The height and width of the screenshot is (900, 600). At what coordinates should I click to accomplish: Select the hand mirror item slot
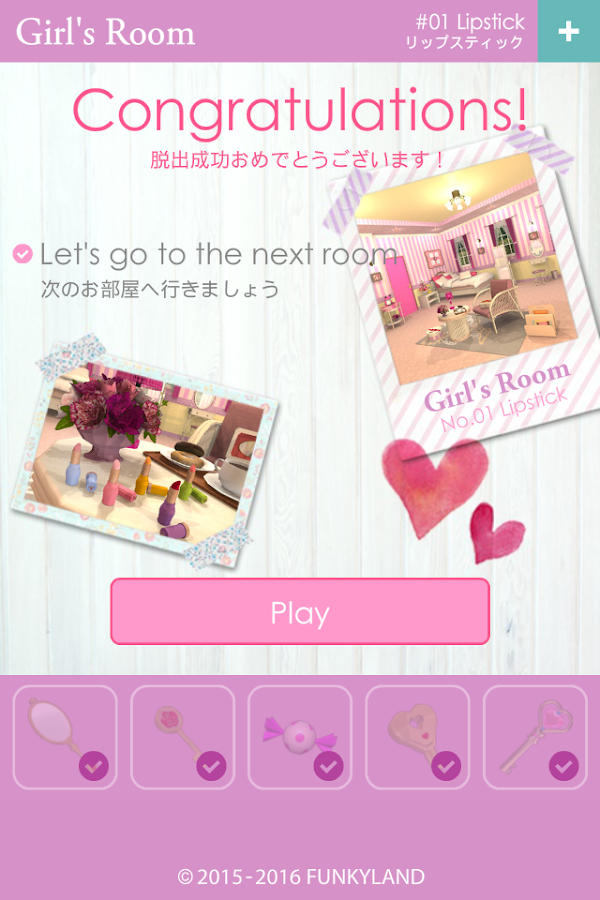coord(65,737)
